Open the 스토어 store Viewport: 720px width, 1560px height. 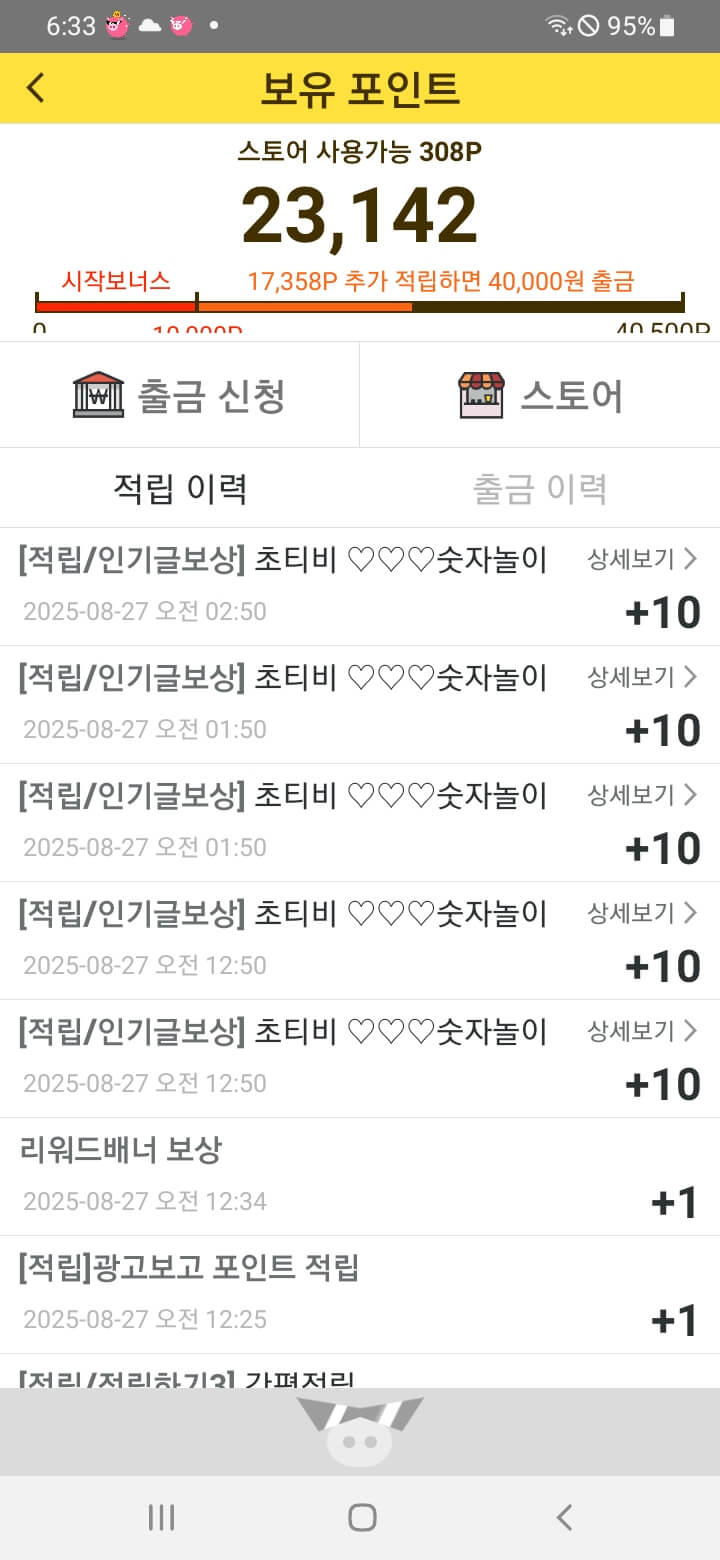coord(540,395)
